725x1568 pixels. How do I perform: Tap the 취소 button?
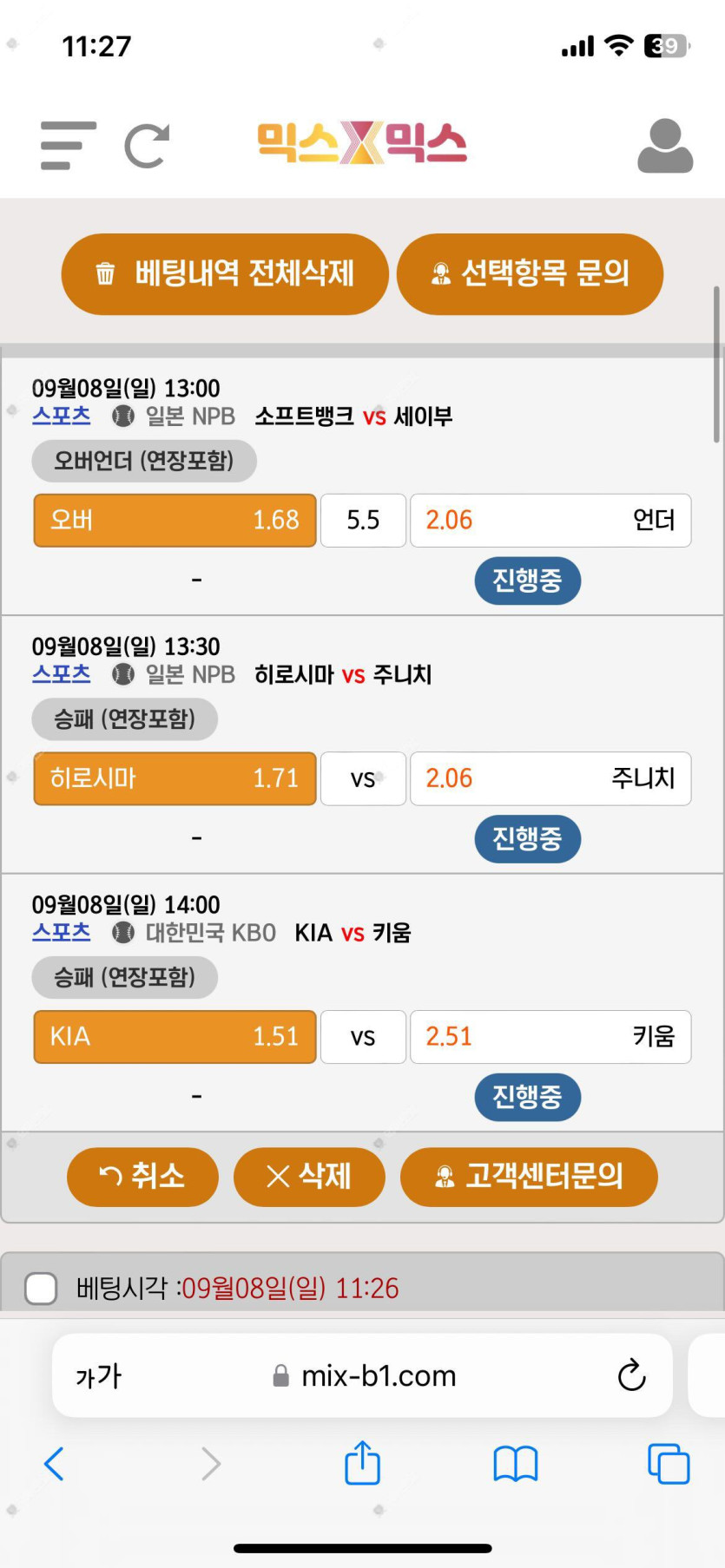(x=142, y=1177)
